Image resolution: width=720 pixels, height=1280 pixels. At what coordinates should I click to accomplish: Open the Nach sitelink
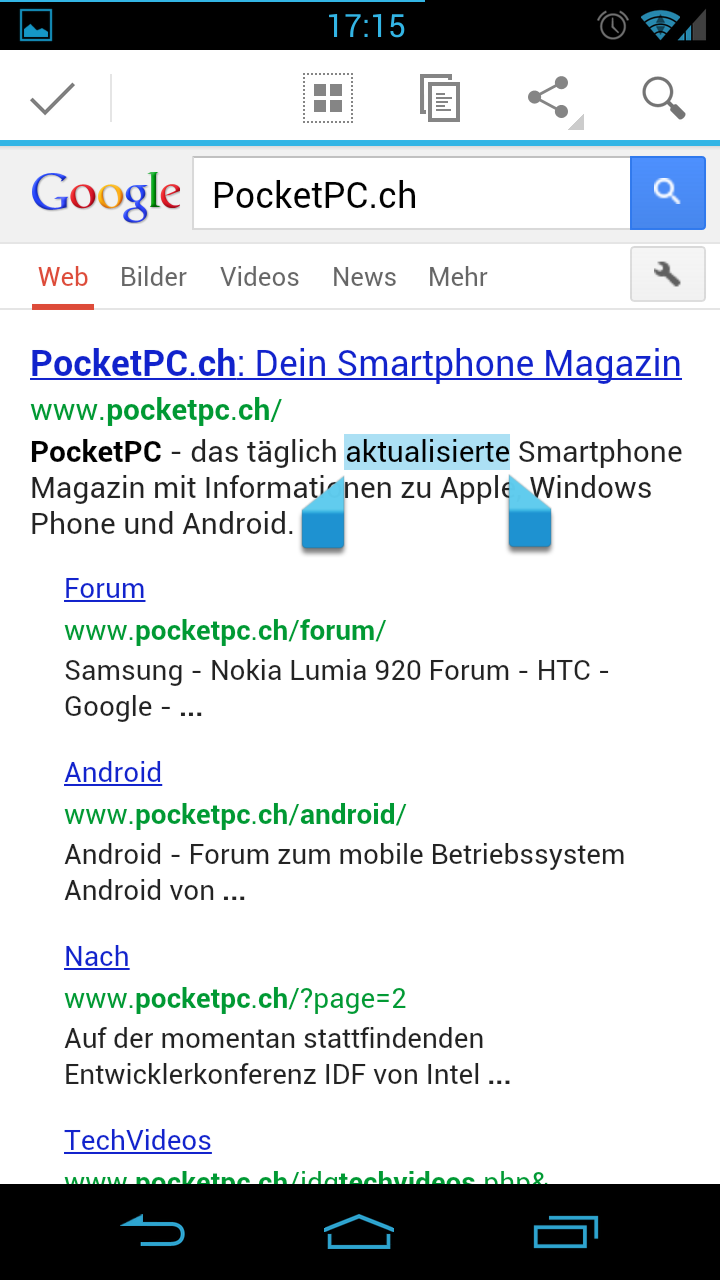[x=97, y=956]
